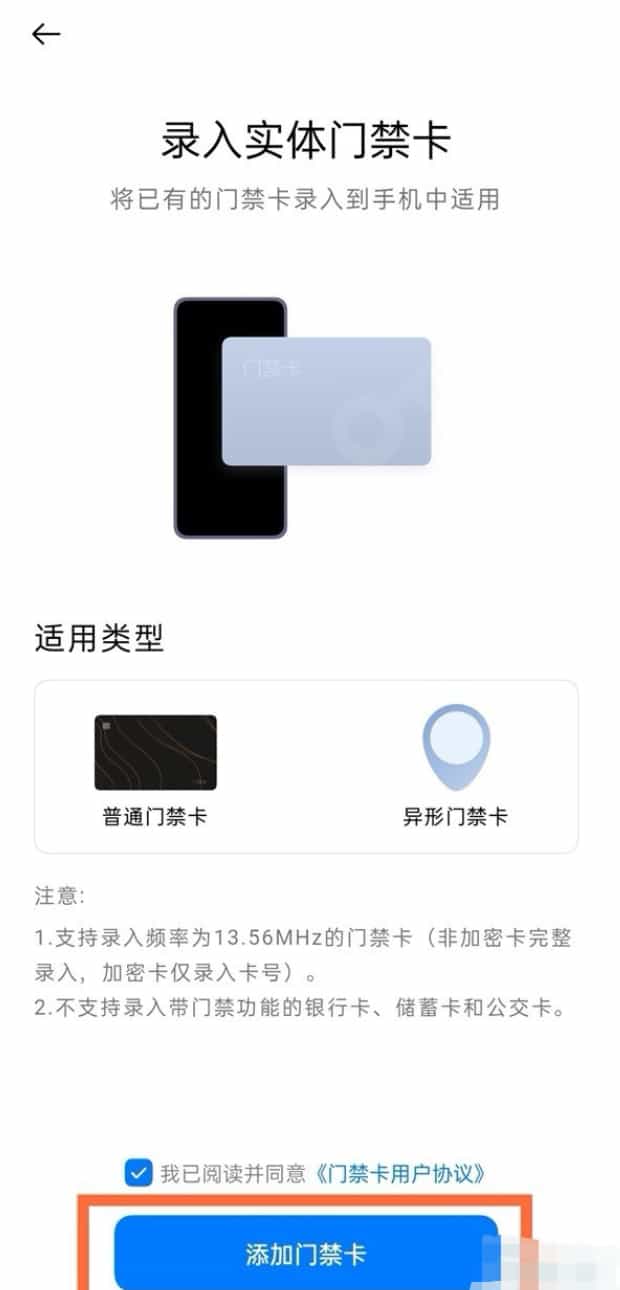The height and width of the screenshot is (1290, 620).
Task: Tap the 添加门禁卡 button
Action: coord(306,1253)
